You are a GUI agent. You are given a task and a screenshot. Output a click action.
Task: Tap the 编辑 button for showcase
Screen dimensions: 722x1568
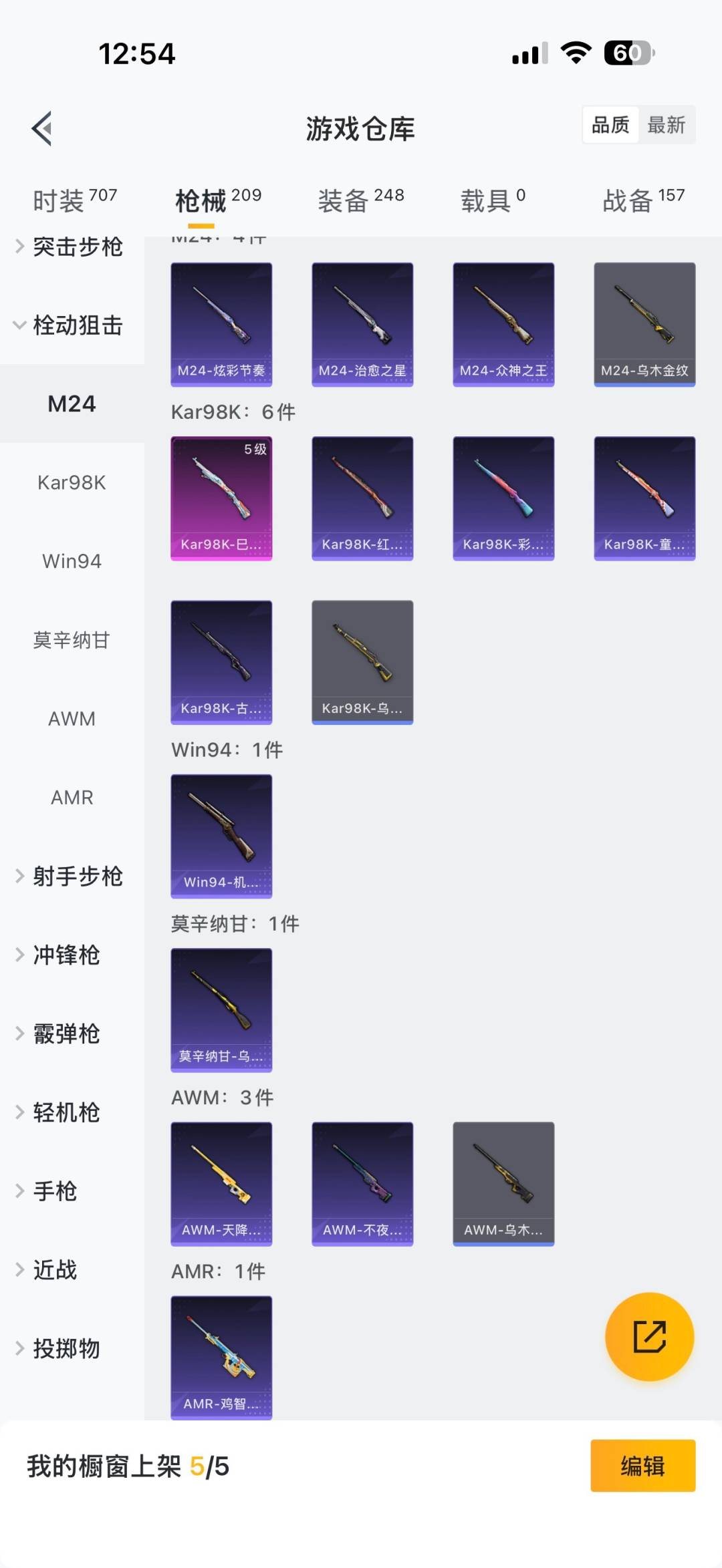(642, 1466)
